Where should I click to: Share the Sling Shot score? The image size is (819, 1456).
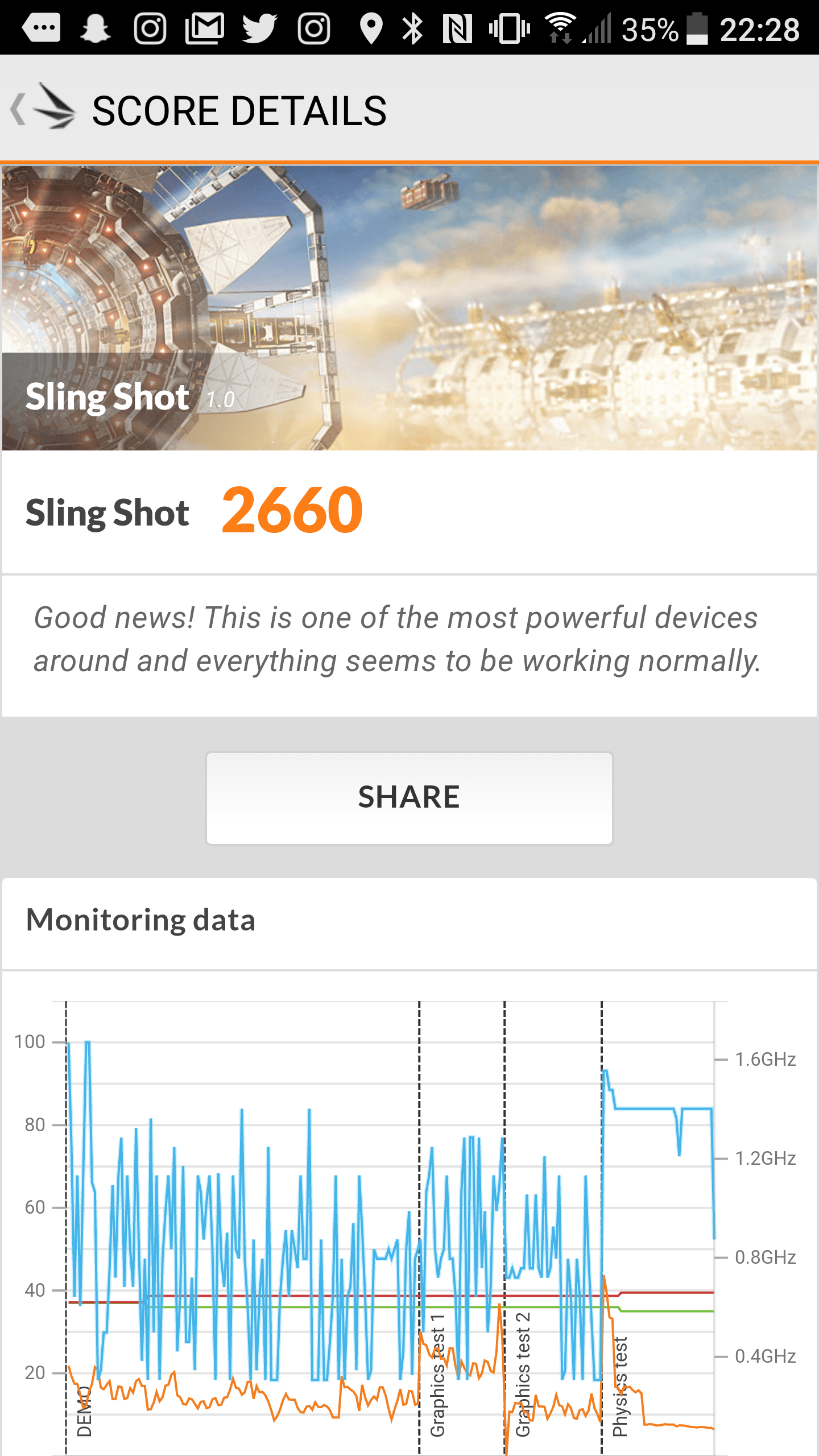pos(409,798)
